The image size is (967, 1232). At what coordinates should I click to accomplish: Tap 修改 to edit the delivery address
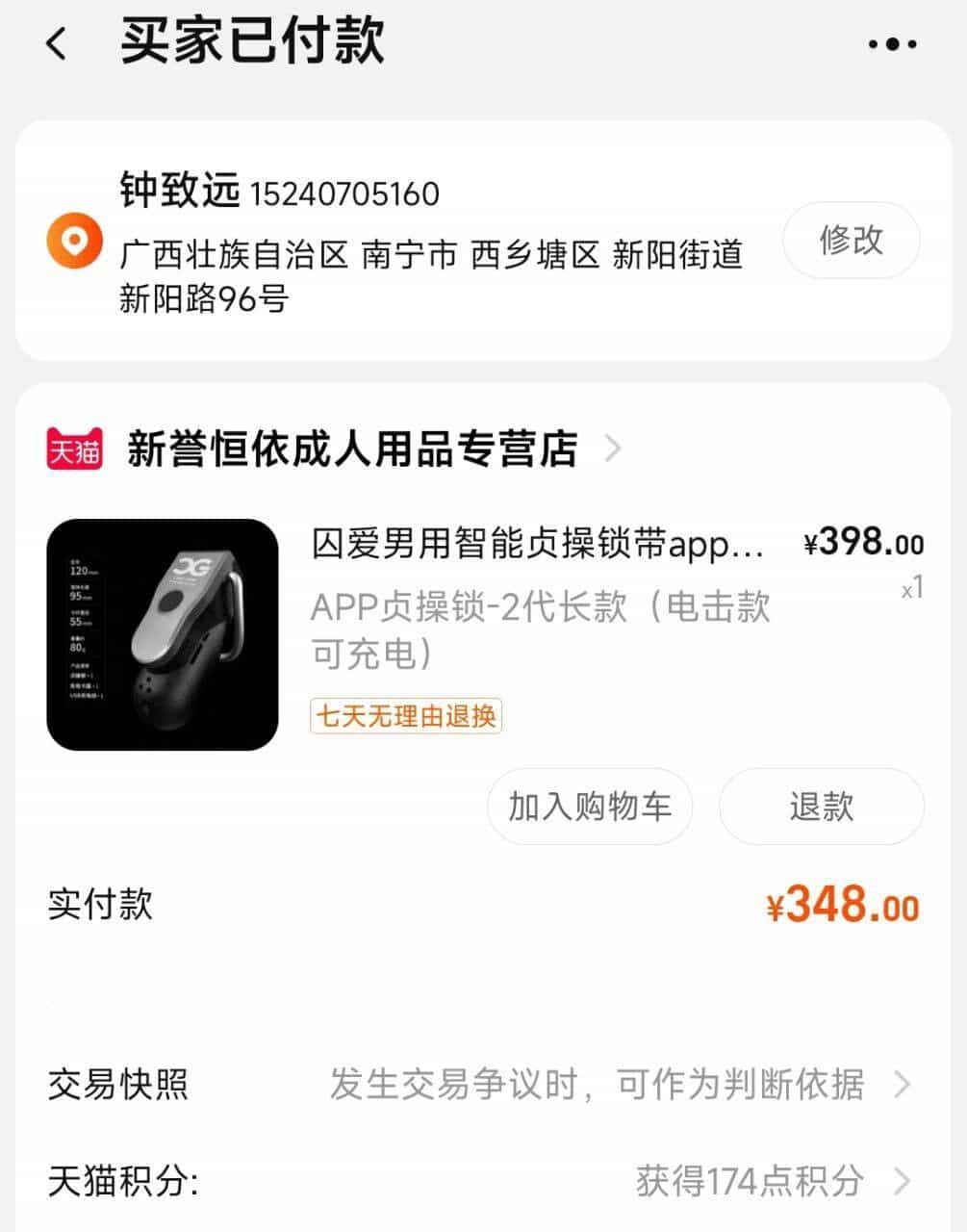pos(851,240)
